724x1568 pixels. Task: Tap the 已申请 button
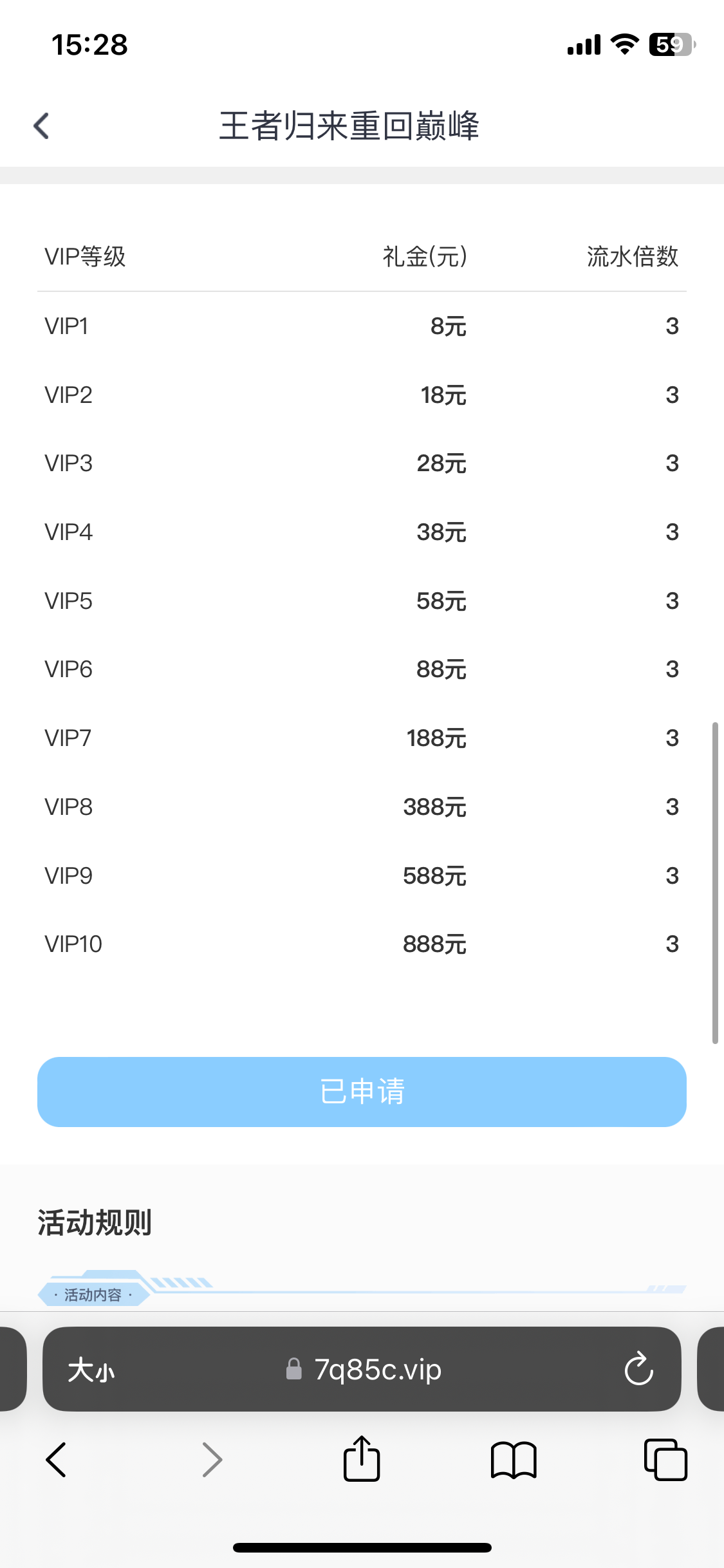362,1091
